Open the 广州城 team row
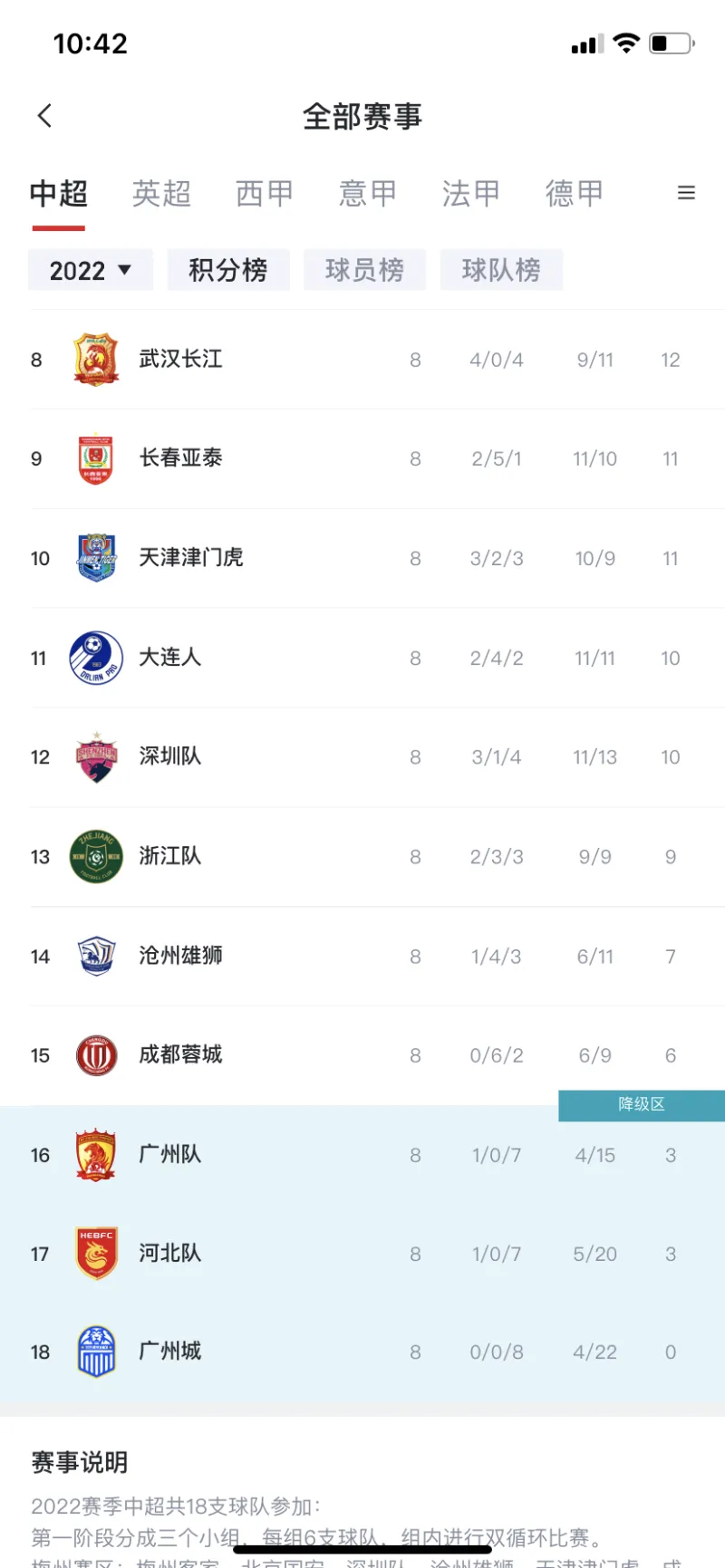Image resolution: width=725 pixels, height=1568 pixels. point(362,1352)
